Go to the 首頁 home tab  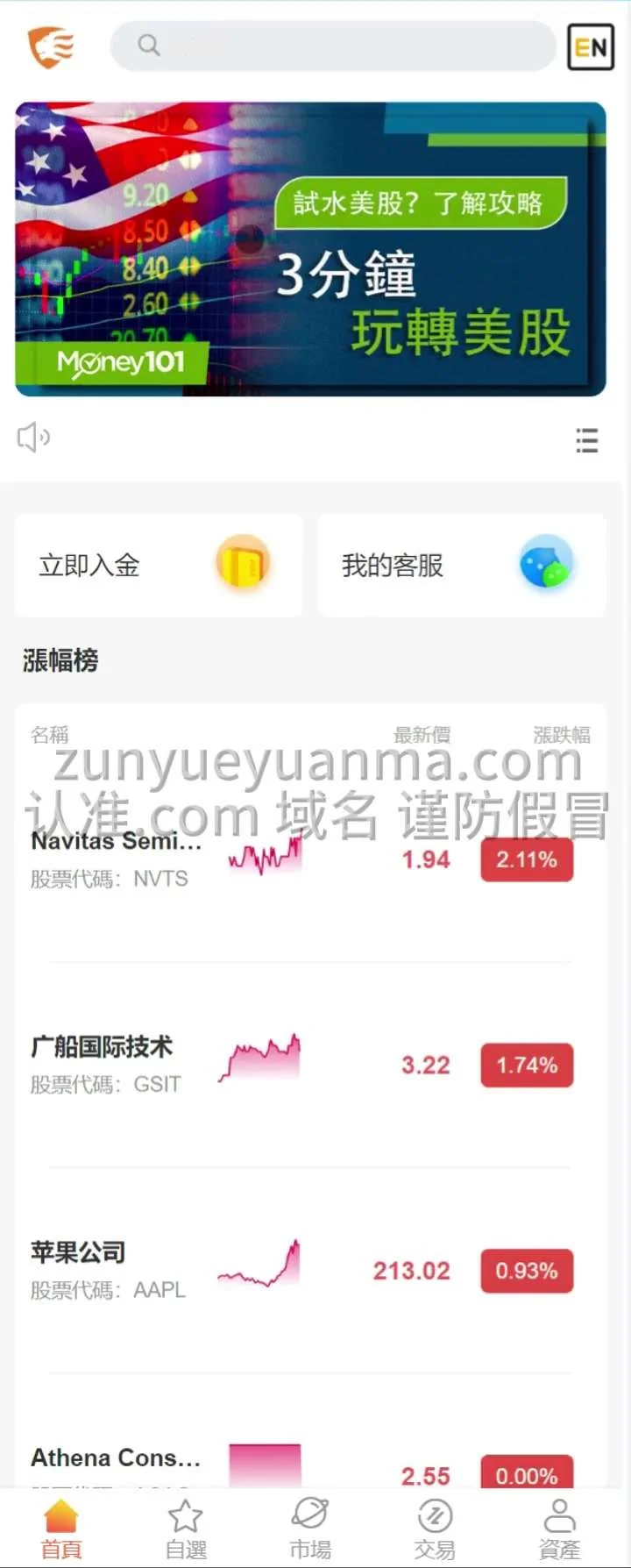pos(60,1529)
